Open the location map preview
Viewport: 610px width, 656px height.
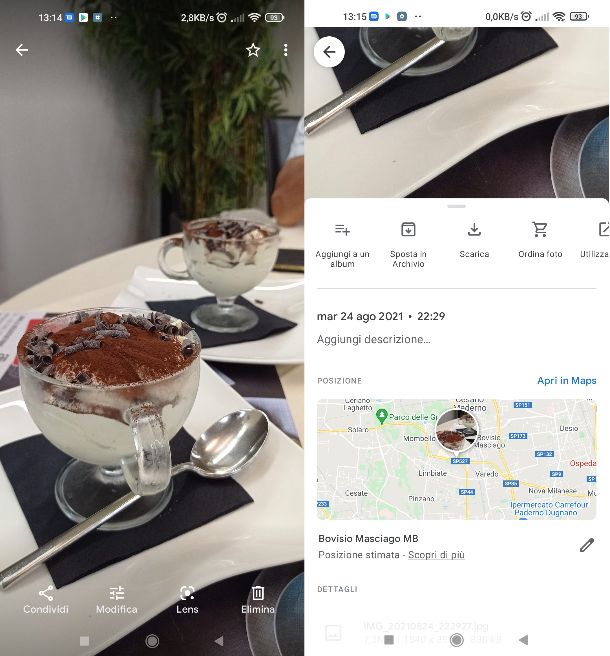pyautogui.click(x=456, y=459)
